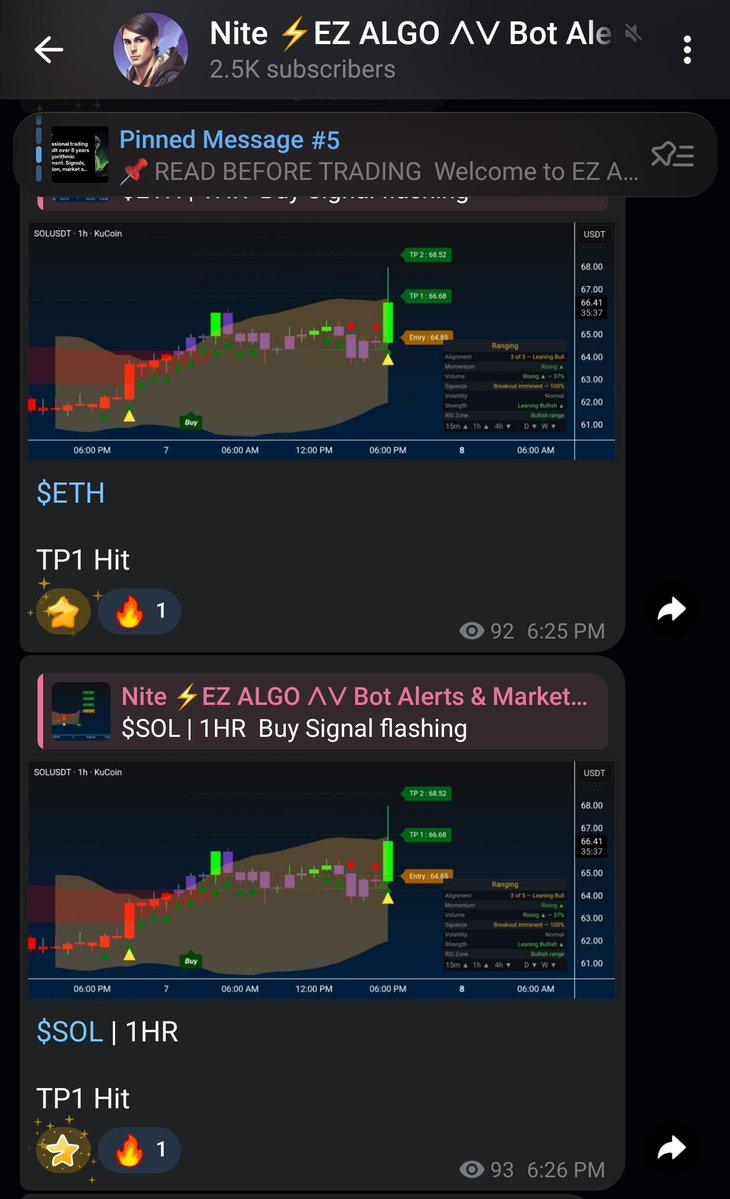Viewport: 730px width, 1199px height.
Task: Open the channel profile picture
Action: [151, 50]
